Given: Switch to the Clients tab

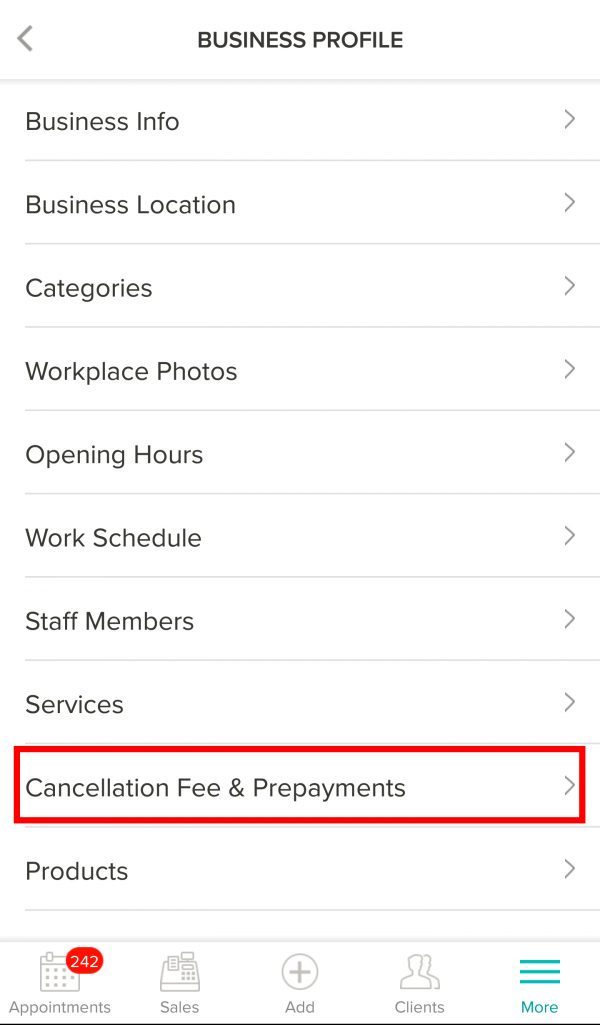Looking at the screenshot, I should point(420,983).
